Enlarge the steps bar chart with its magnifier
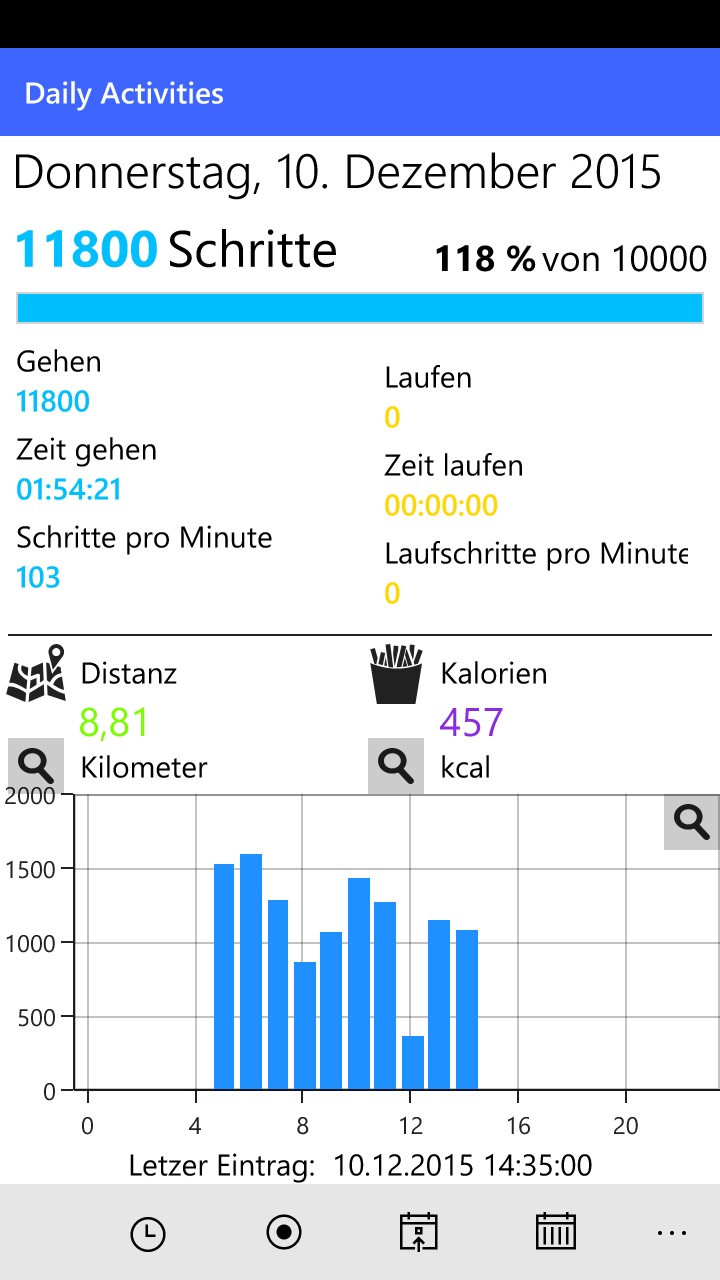720x1280 pixels. click(692, 822)
